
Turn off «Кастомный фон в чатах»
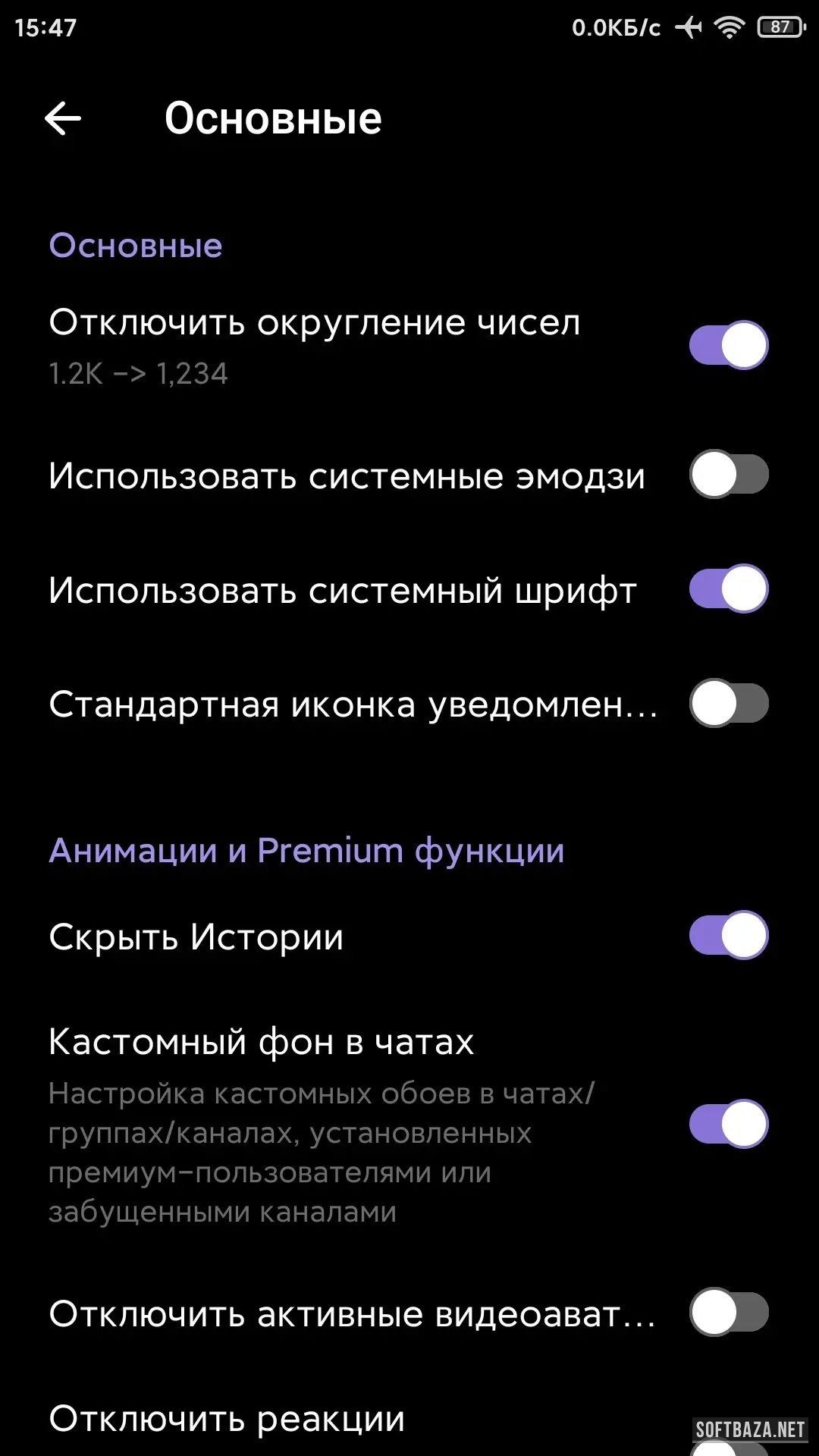click(728, 1124)
